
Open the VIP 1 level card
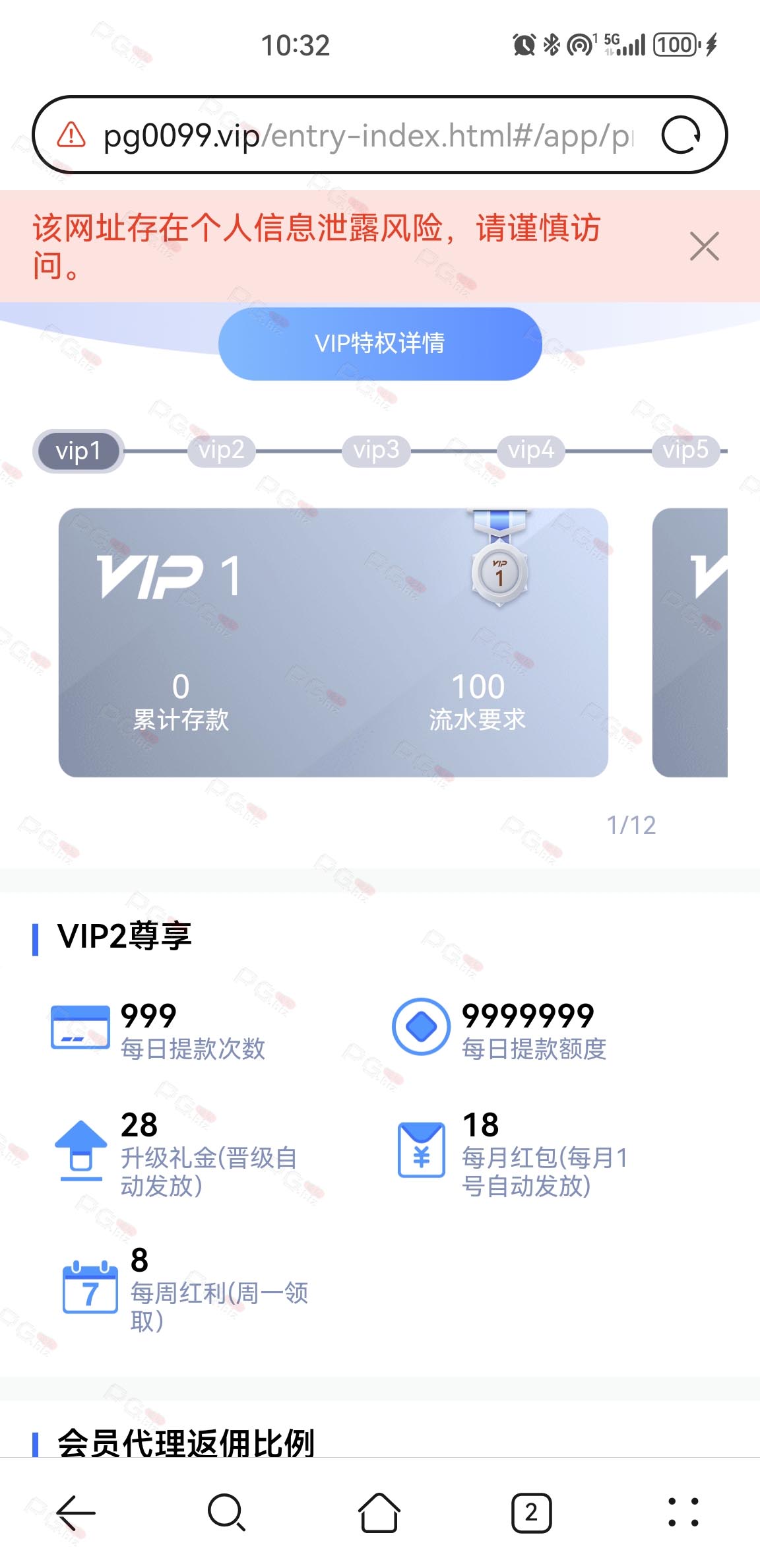(333, 642)
